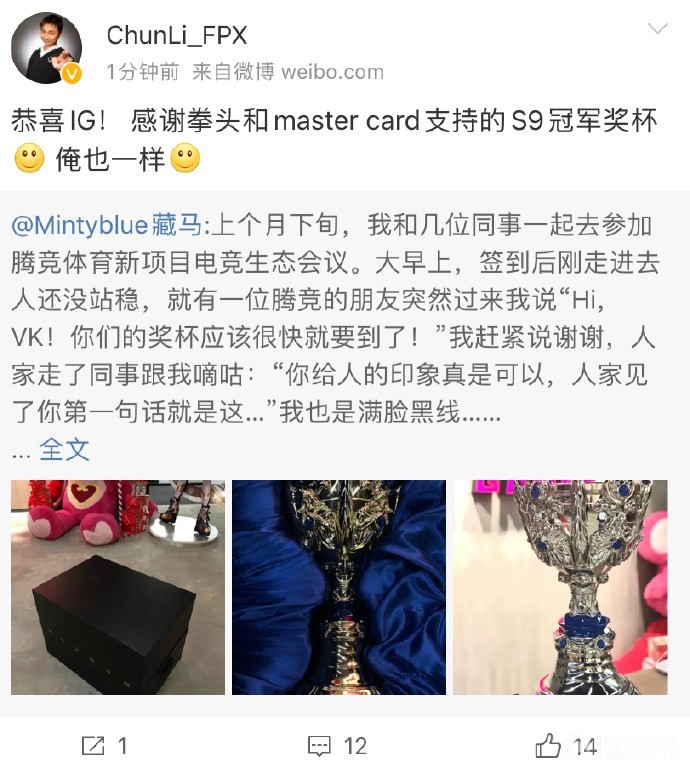Open the silver trophy cup photo

[x=560, y=587]
